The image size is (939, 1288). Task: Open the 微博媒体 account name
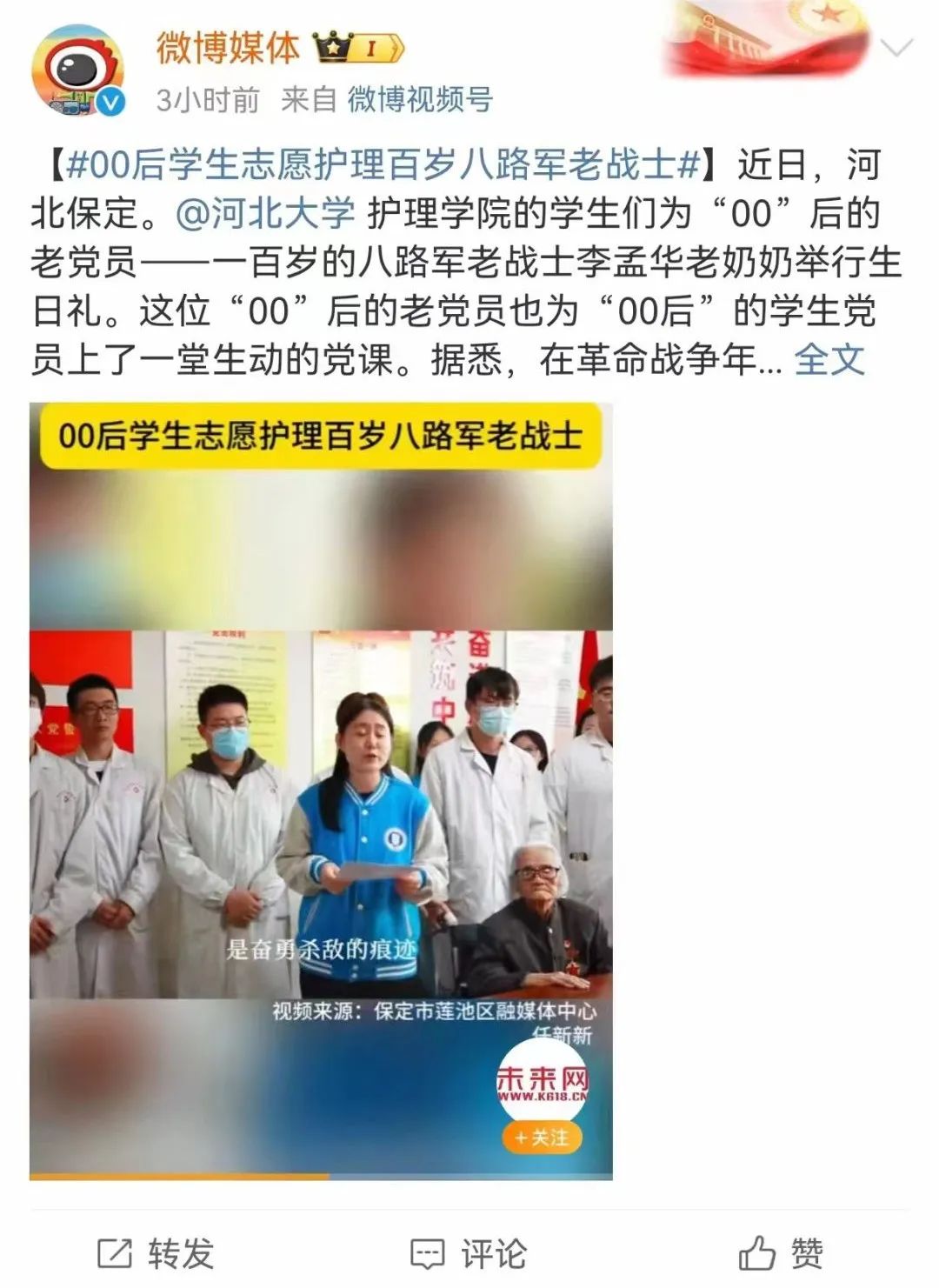tap(228, 47)
